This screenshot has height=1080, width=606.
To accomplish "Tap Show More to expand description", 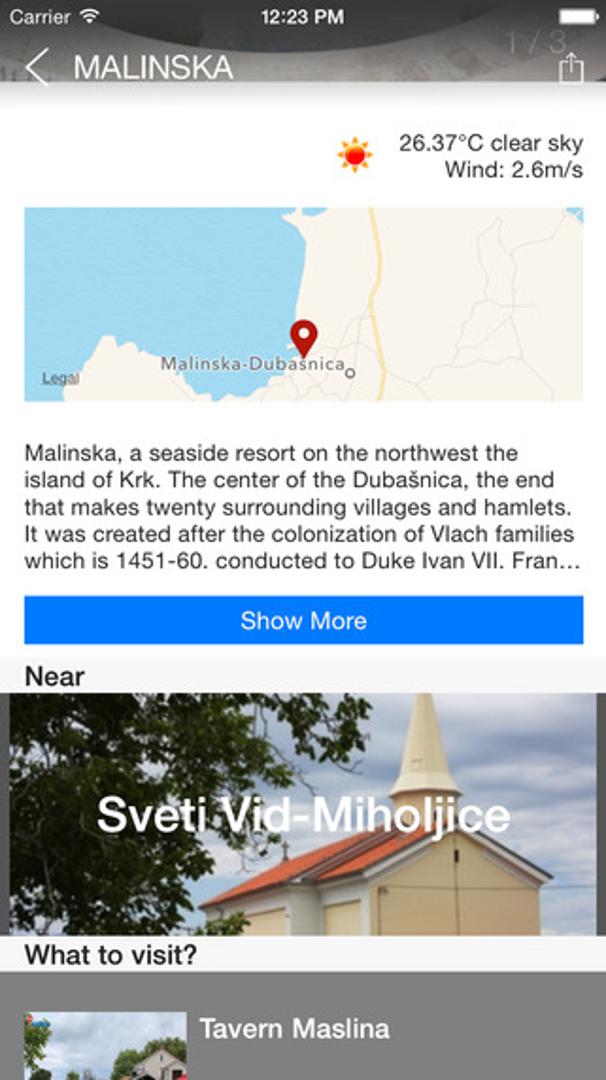I will tap(303, 620).
